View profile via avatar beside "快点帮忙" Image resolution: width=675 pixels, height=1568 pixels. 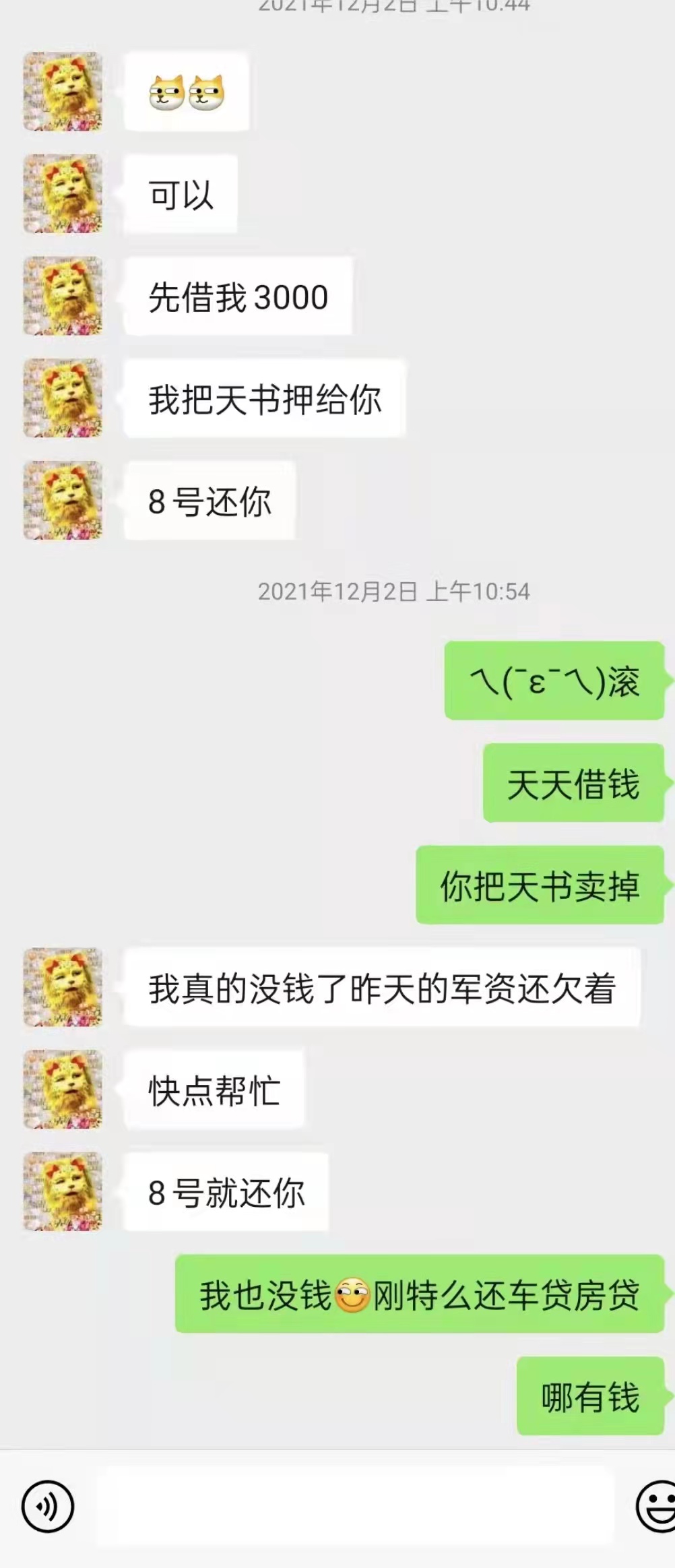point(63,1090)
